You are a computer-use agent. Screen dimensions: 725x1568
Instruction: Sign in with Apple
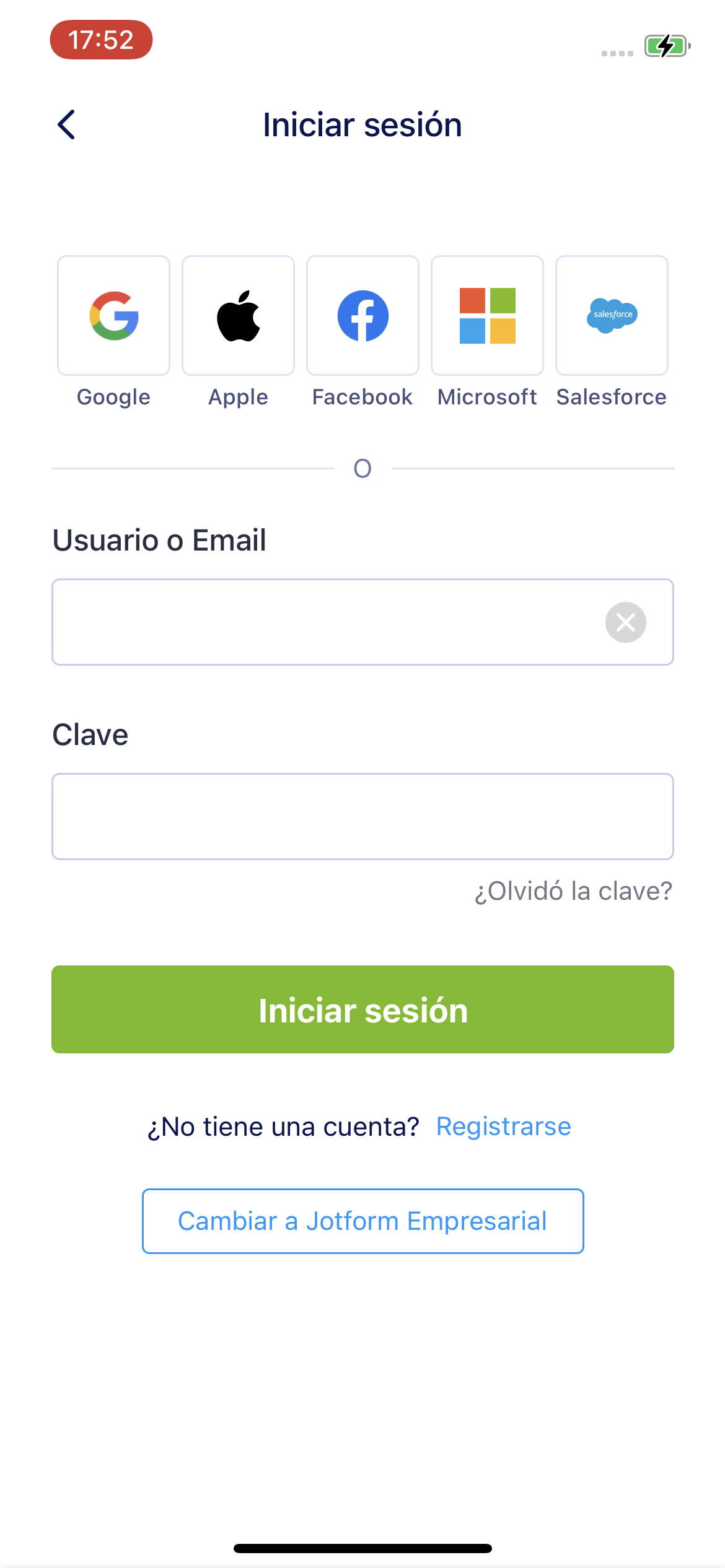(239, 316)
